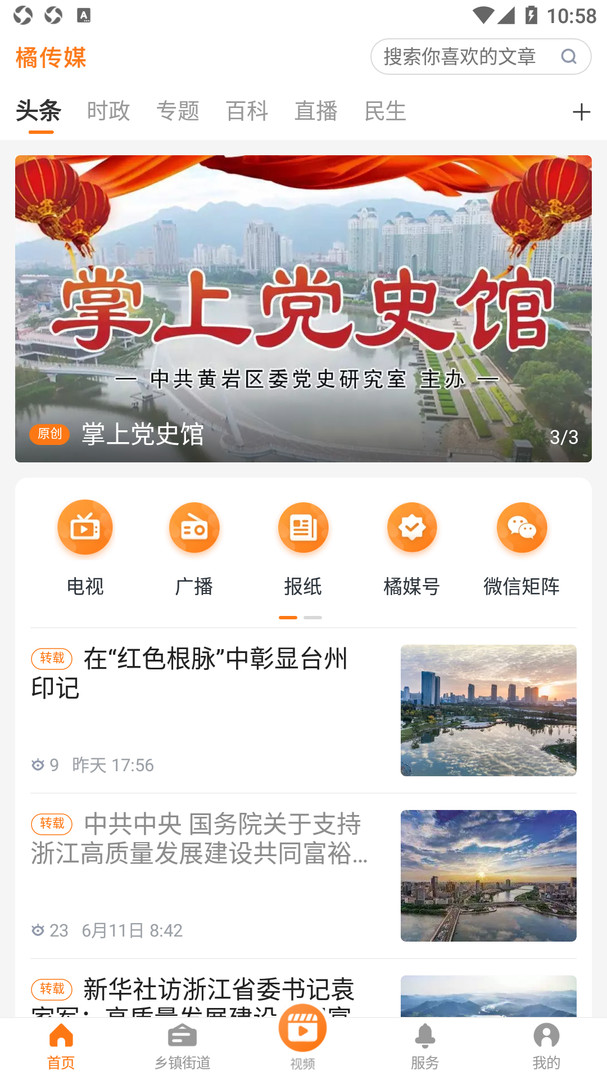This screenshot has width=607, height=1080.
Task: Tap the plus icon to add channels
Action: [581, 112]
